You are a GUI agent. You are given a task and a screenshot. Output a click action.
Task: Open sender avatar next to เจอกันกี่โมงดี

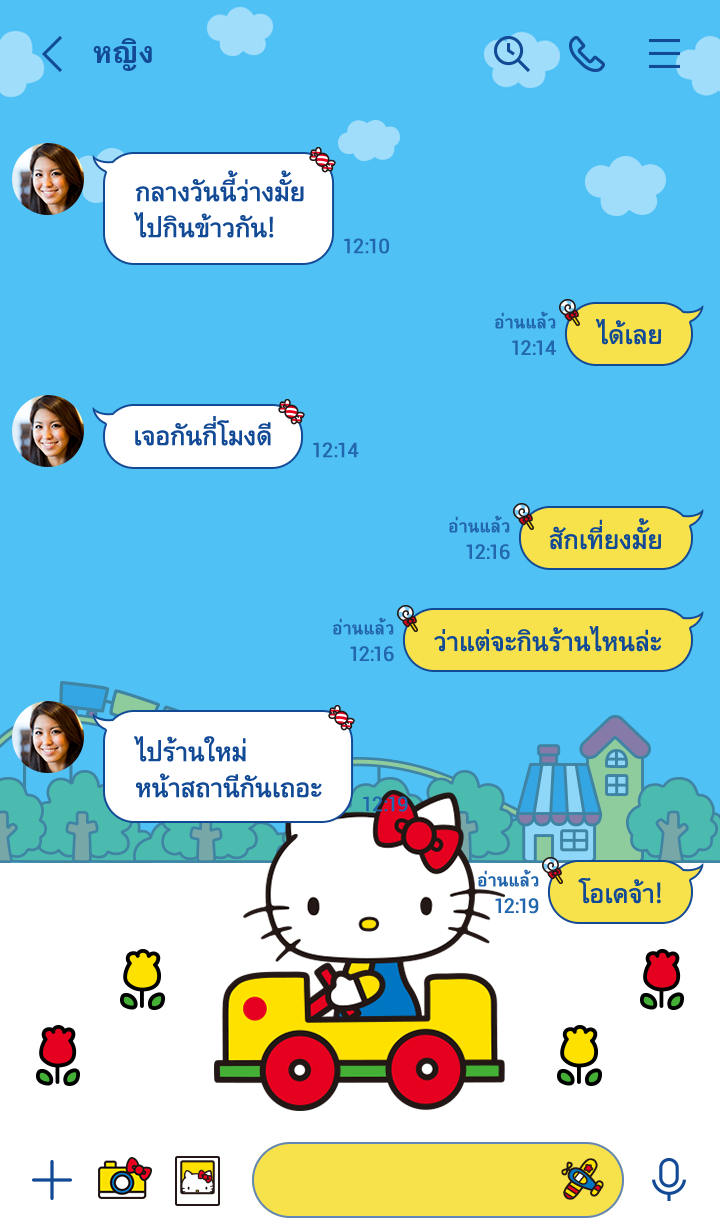[x=48, y=431]
